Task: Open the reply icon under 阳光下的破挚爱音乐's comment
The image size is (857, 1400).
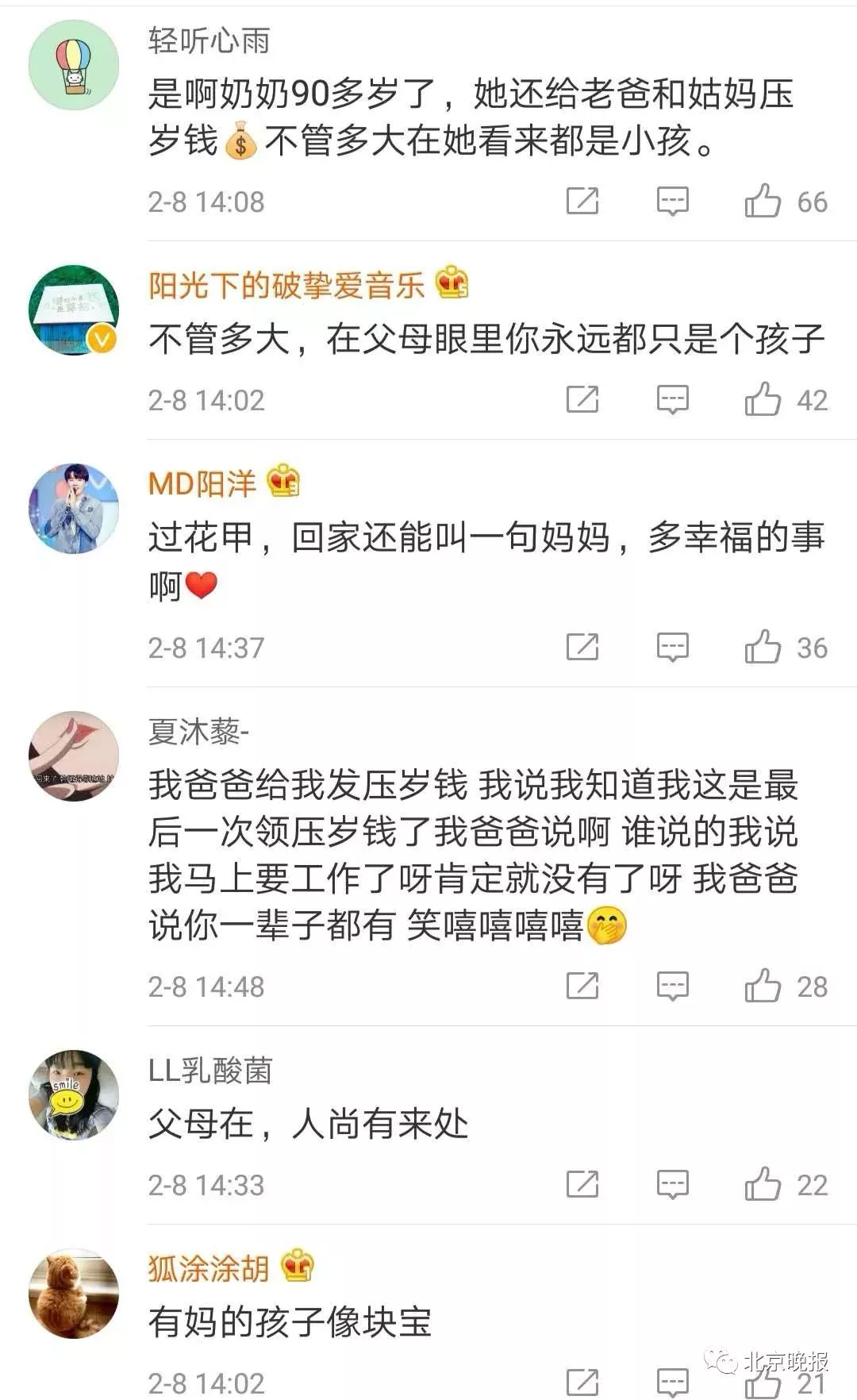Action: (x=671, y=400)
